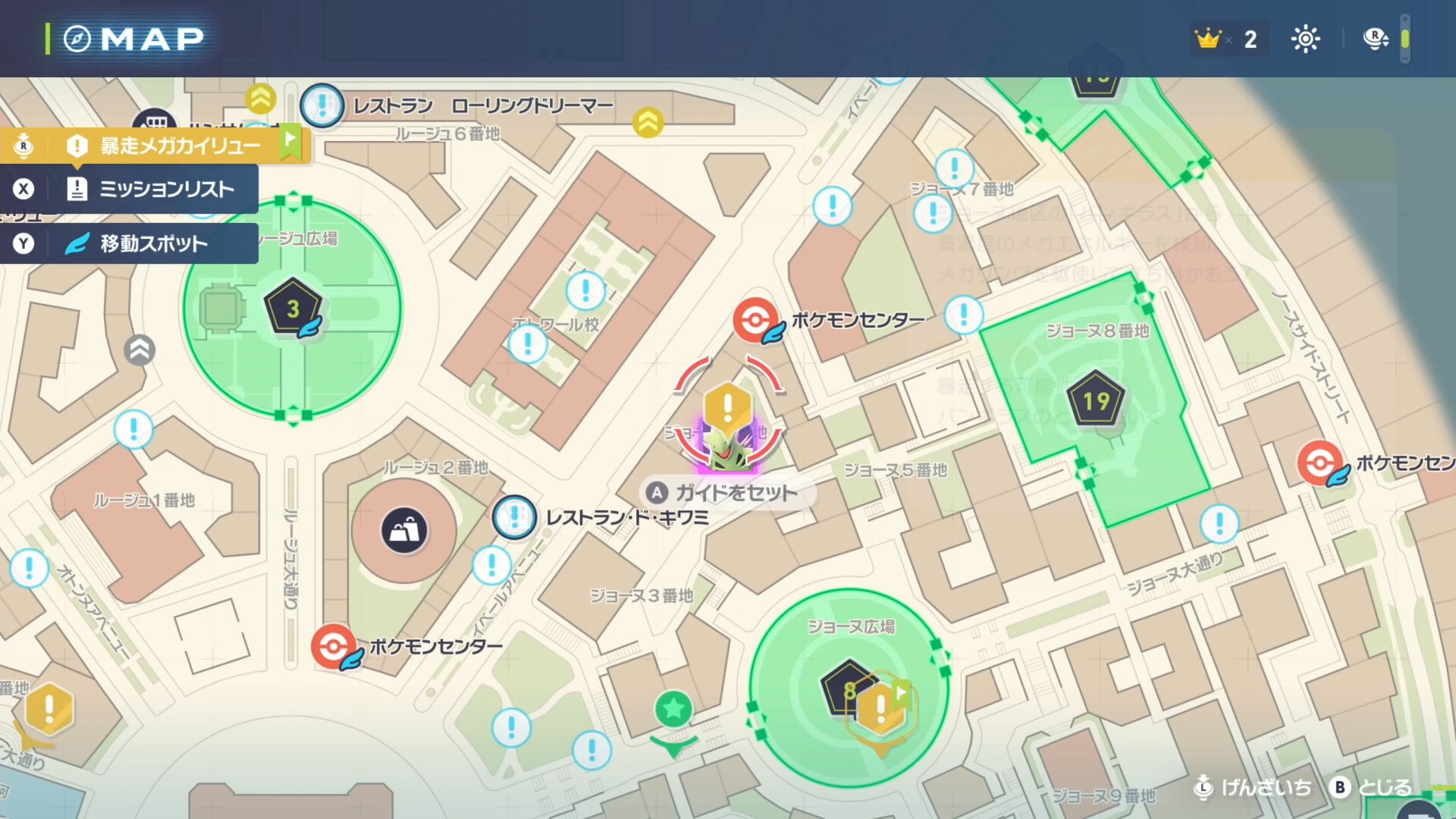The height and width of the screenshot is (819, 1456).
Task: Select the yellow mission marker at bottom left
Action: [49, 708]
